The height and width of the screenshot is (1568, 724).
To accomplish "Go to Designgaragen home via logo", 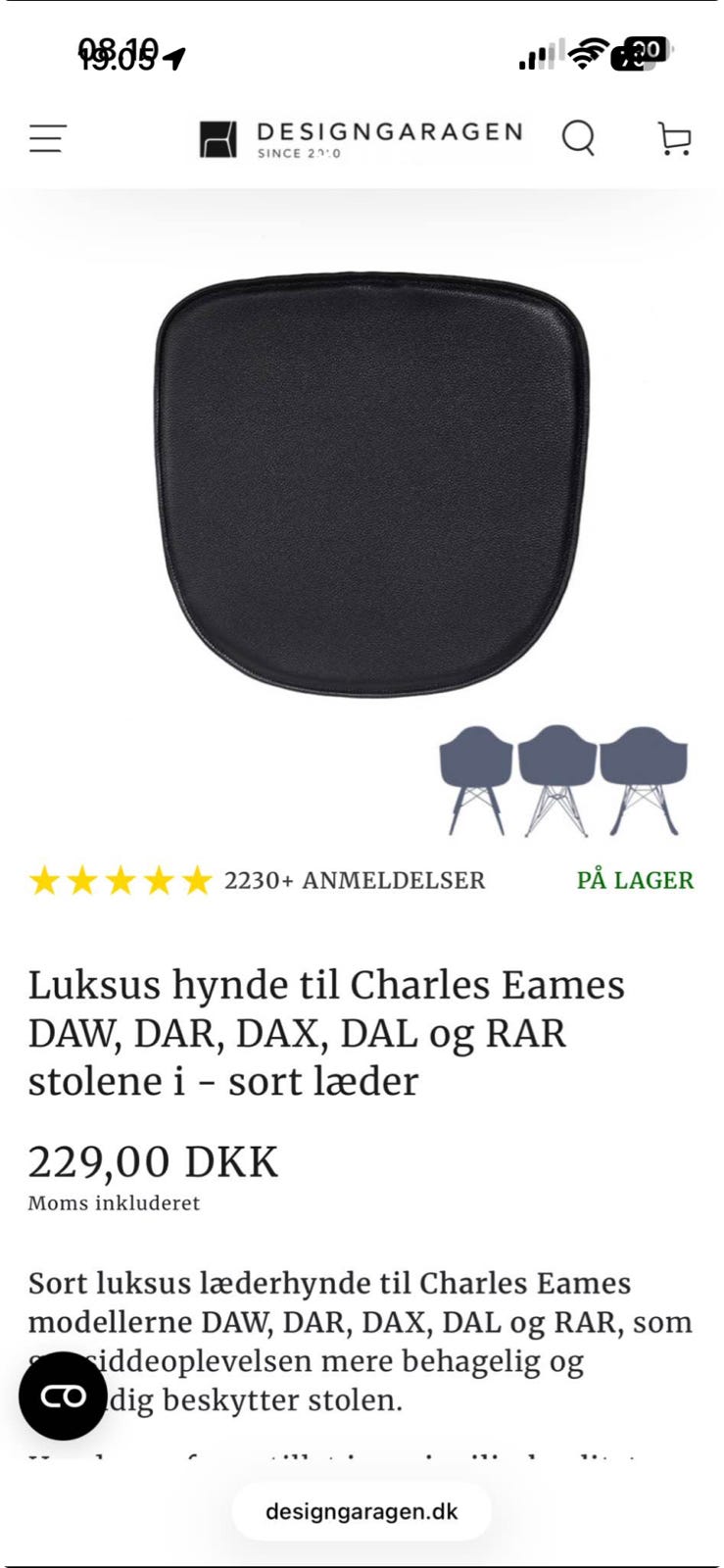I will (361, 139).
